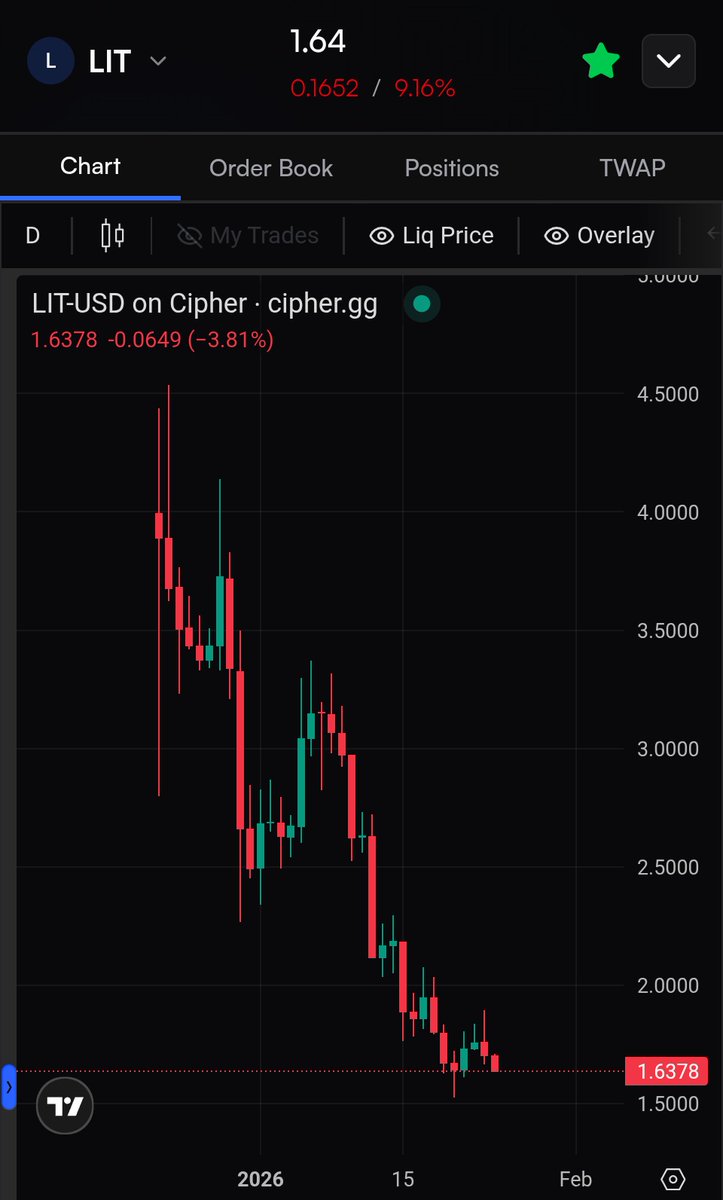Expand the blue side panel handle

pos(9,1086)
